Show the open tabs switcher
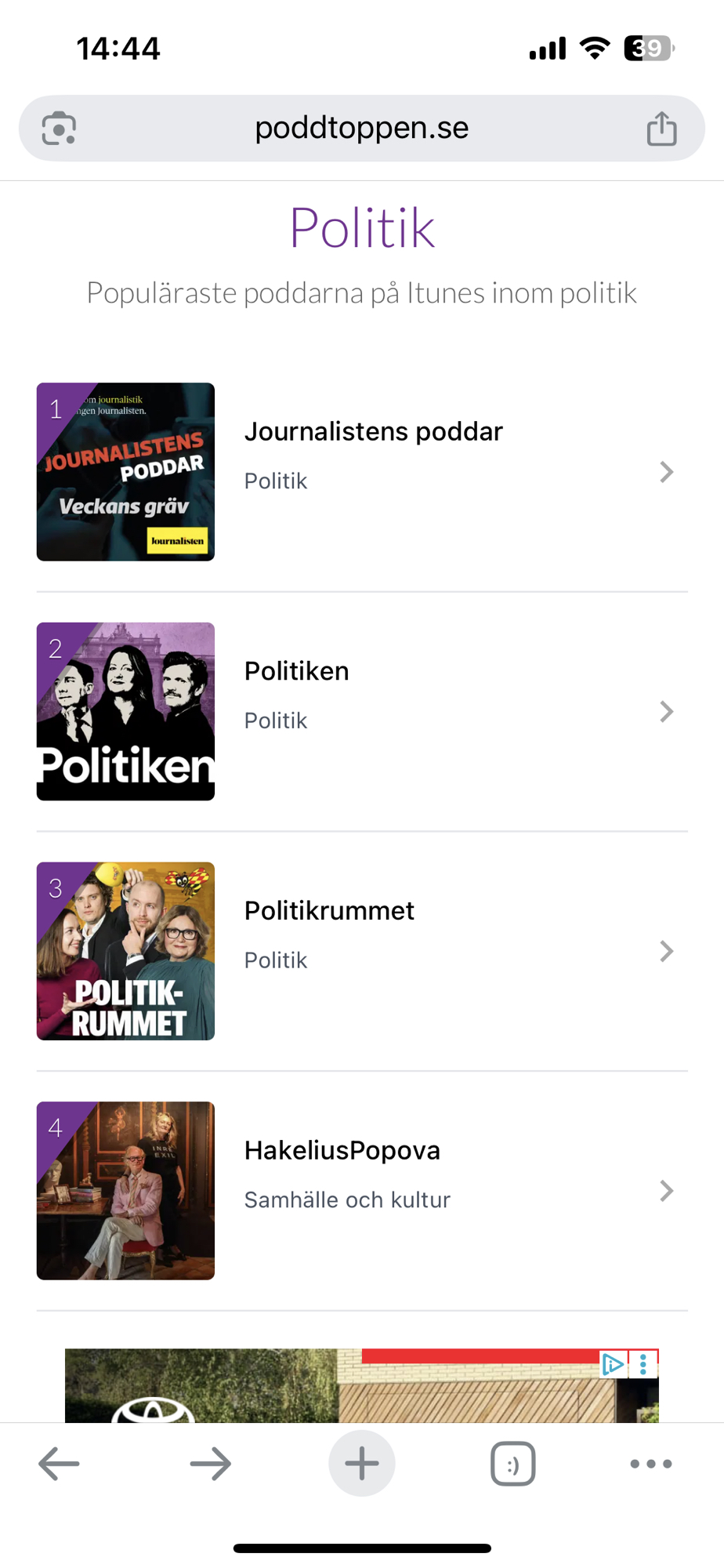Image resolution: width=724 pixels, height=1568 pixels. (512, 1464)
